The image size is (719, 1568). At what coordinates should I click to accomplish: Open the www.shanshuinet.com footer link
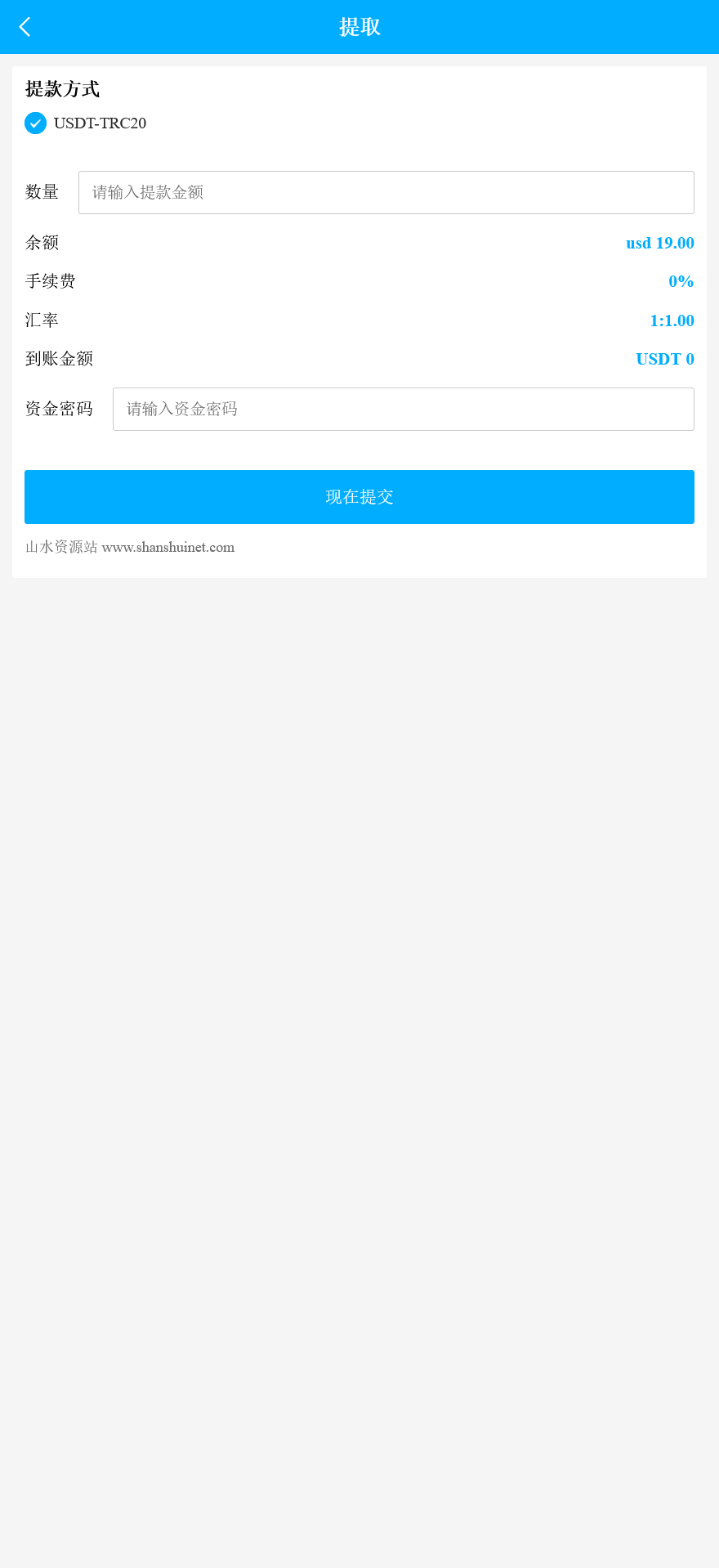pyautogui.click(x=167, y=547)
